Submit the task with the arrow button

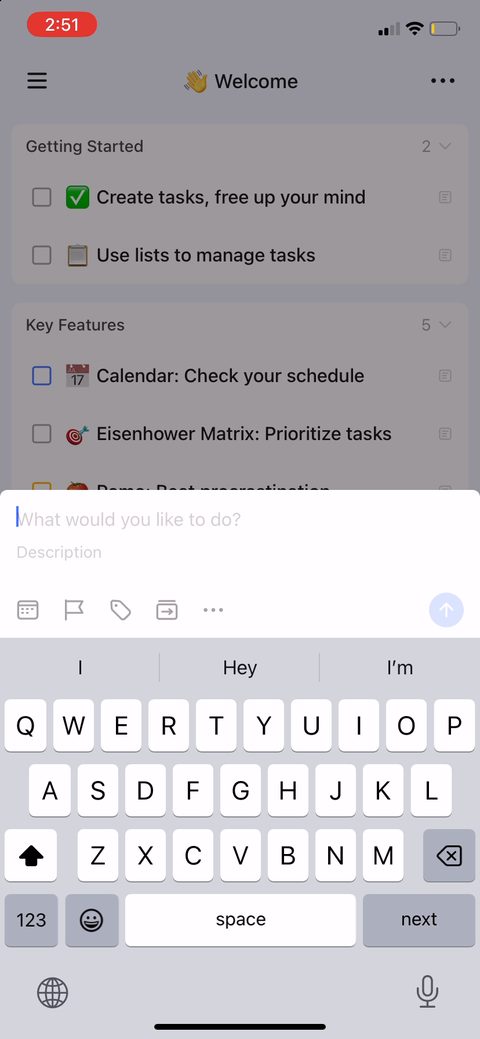coord(446,610)
